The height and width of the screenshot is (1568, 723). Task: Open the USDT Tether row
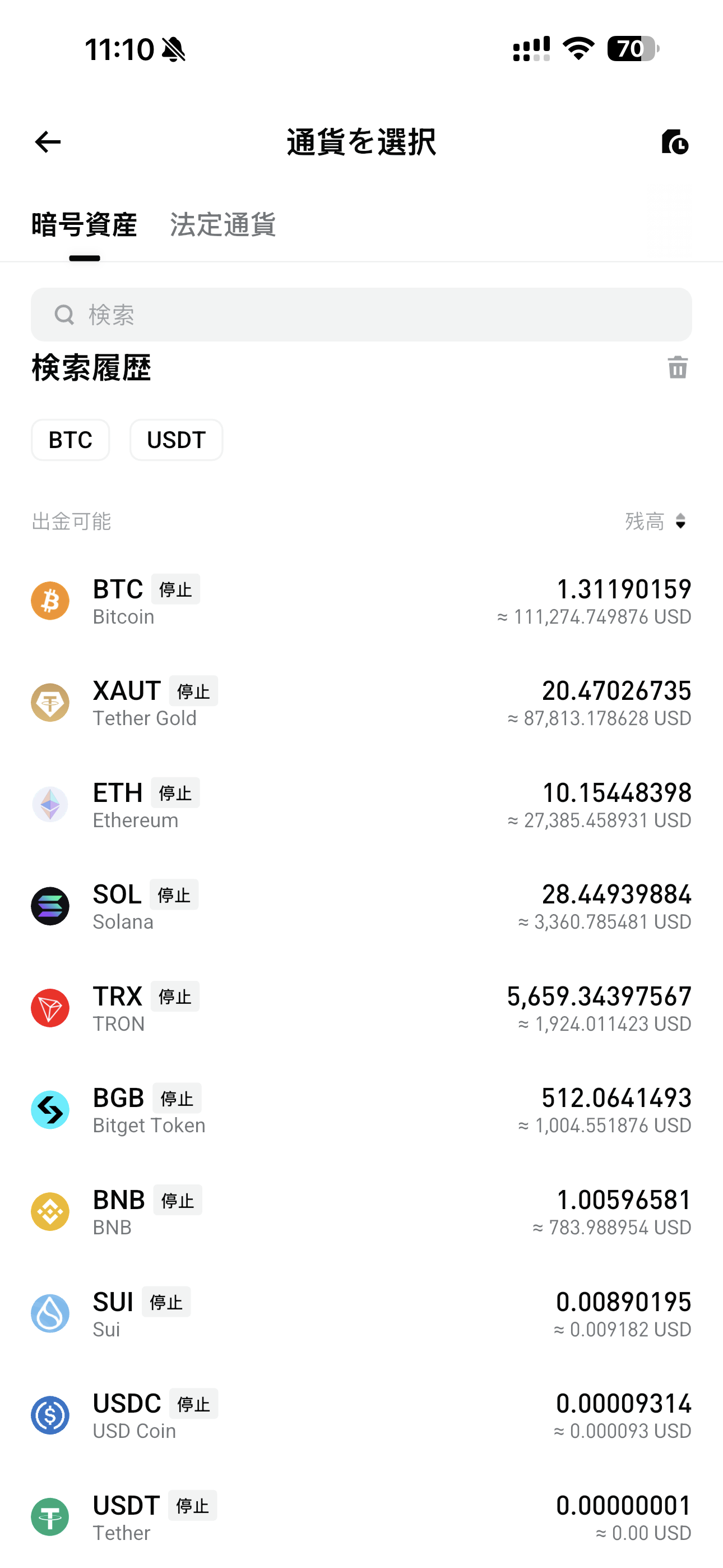click(361, 1517)
